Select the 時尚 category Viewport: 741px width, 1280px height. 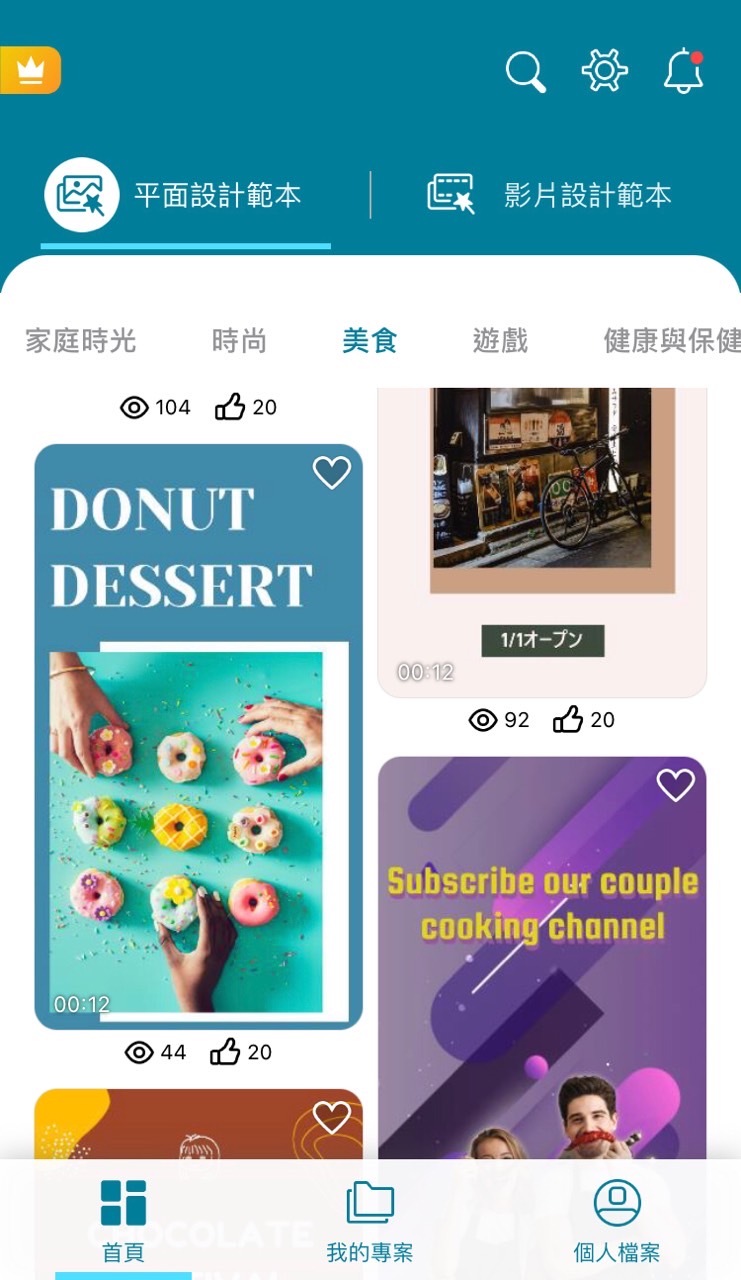(239, 341)
